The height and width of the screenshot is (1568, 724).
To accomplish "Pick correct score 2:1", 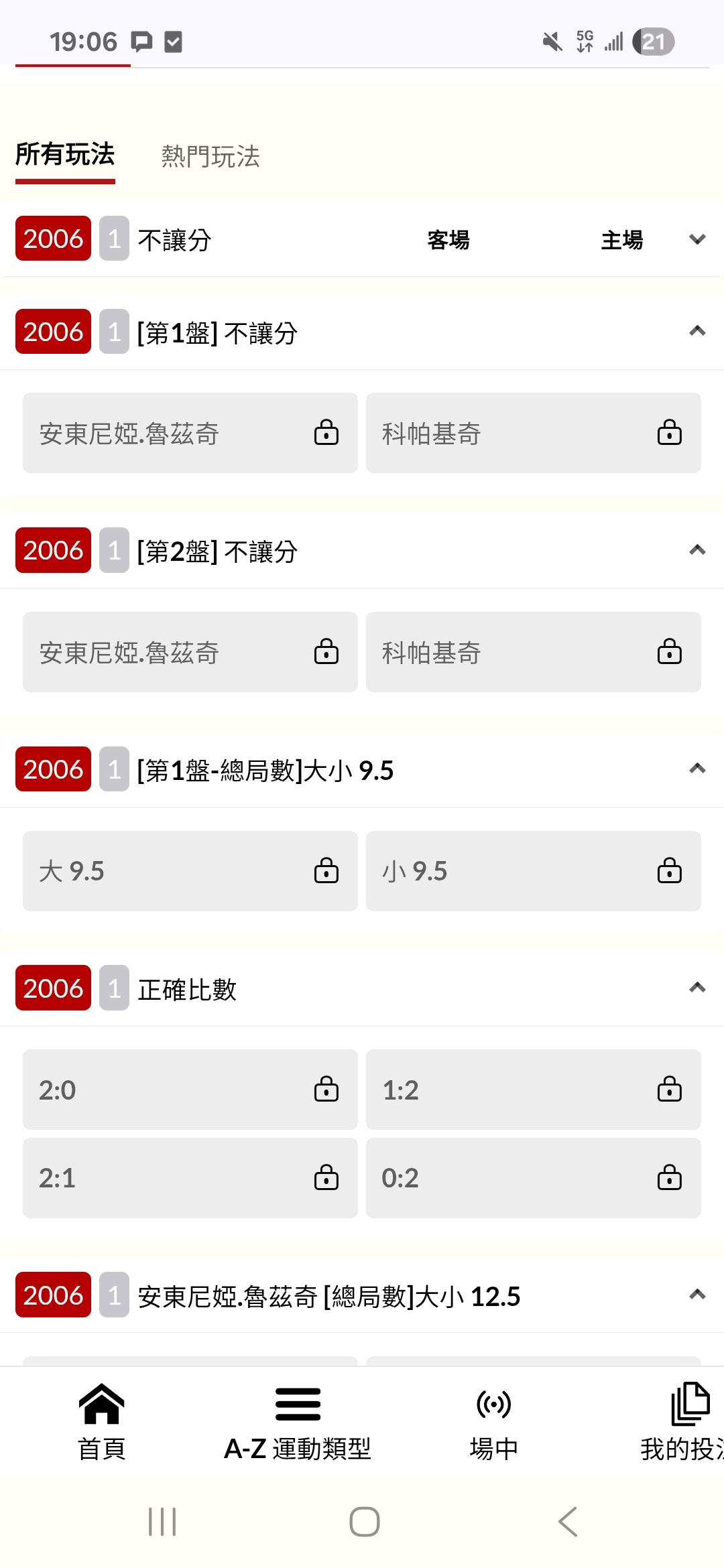I will [190, 1178].
